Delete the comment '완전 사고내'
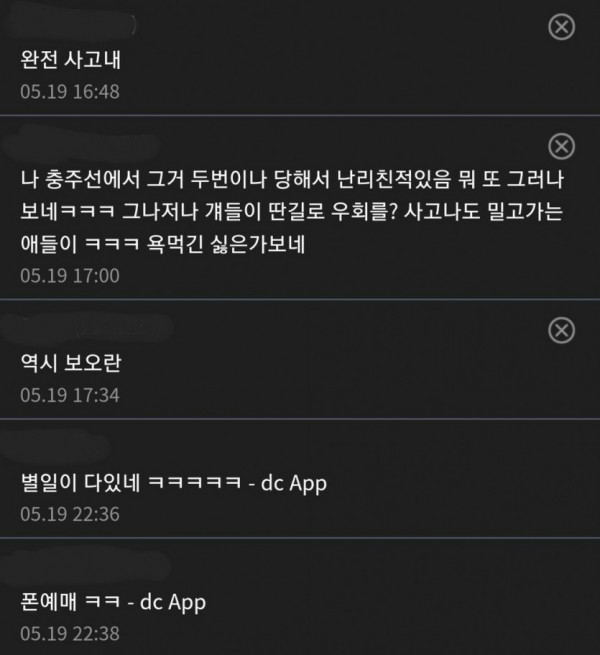This screenshot has height=655, width=600. (562, 29)
